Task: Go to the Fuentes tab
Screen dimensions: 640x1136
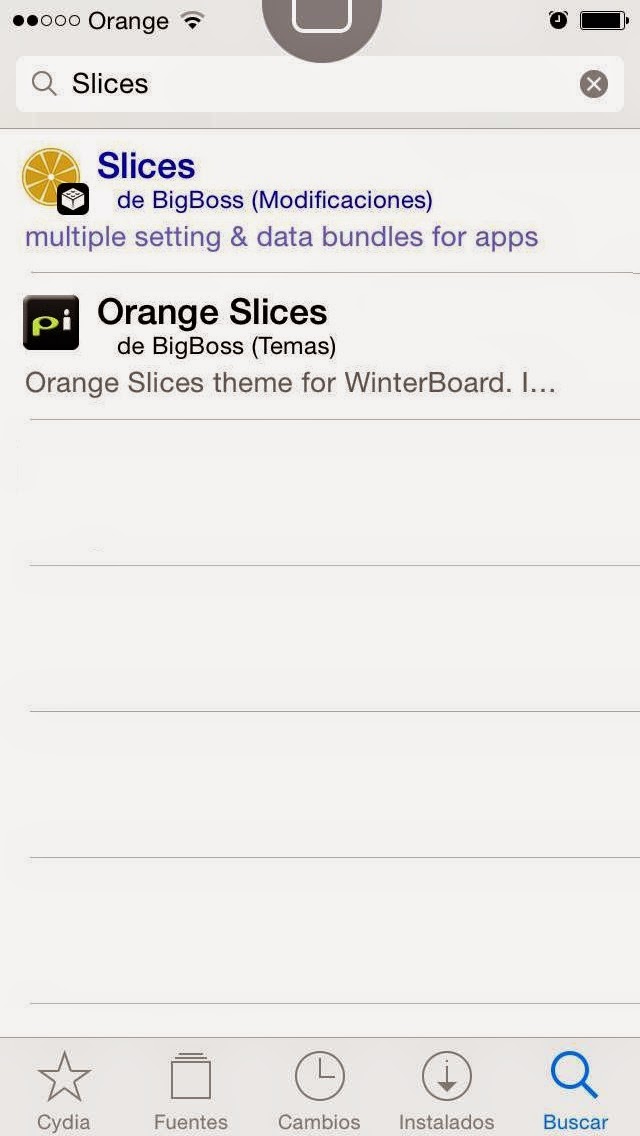Action: pos(191,1090)
